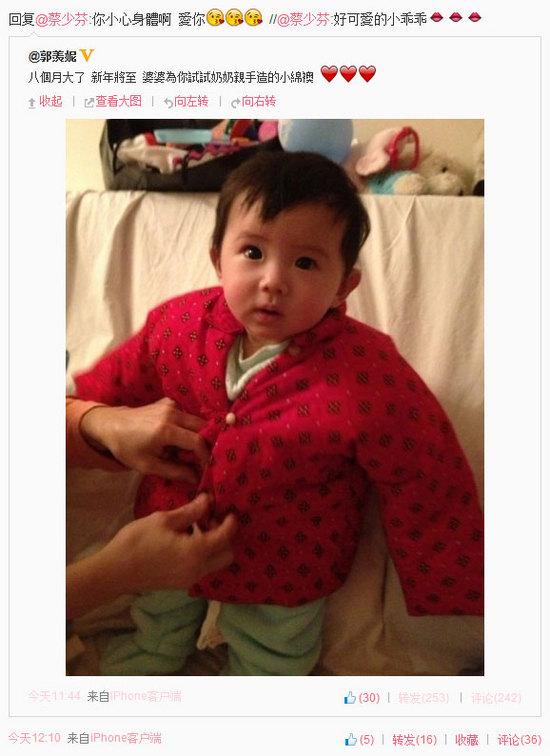Like the repost with 5 likes

click(x=359, y=739)
